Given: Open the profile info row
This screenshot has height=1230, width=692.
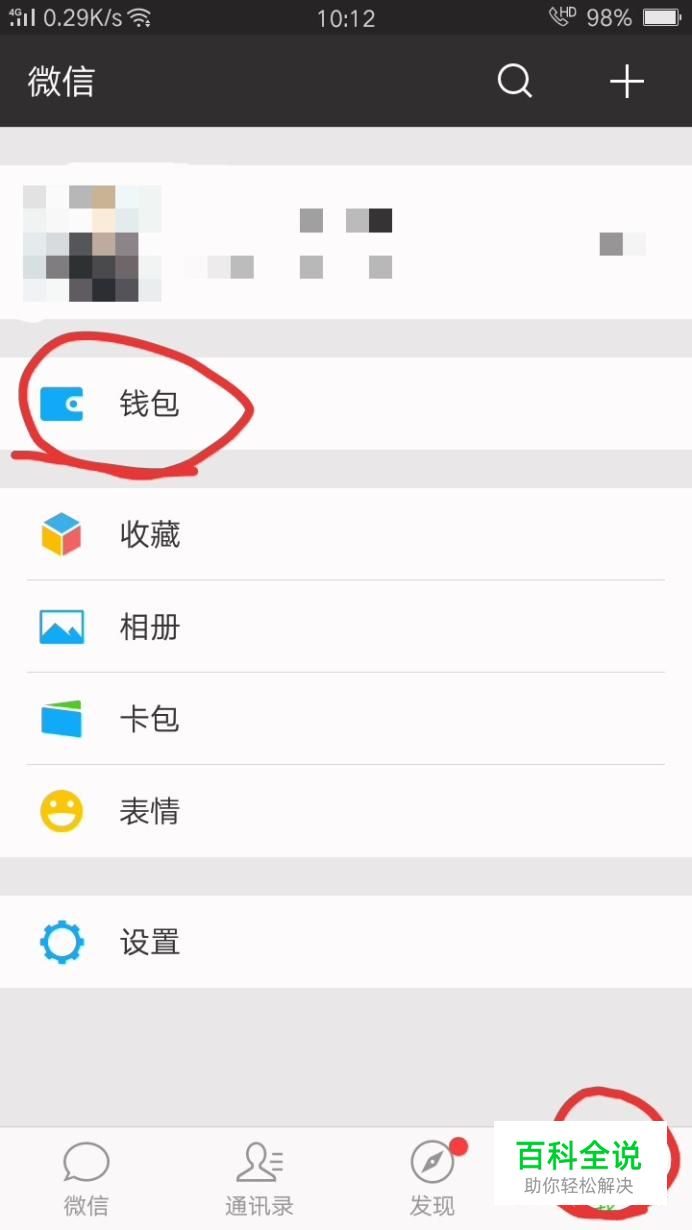Looking at the screenshot, I should pos(346,243).
